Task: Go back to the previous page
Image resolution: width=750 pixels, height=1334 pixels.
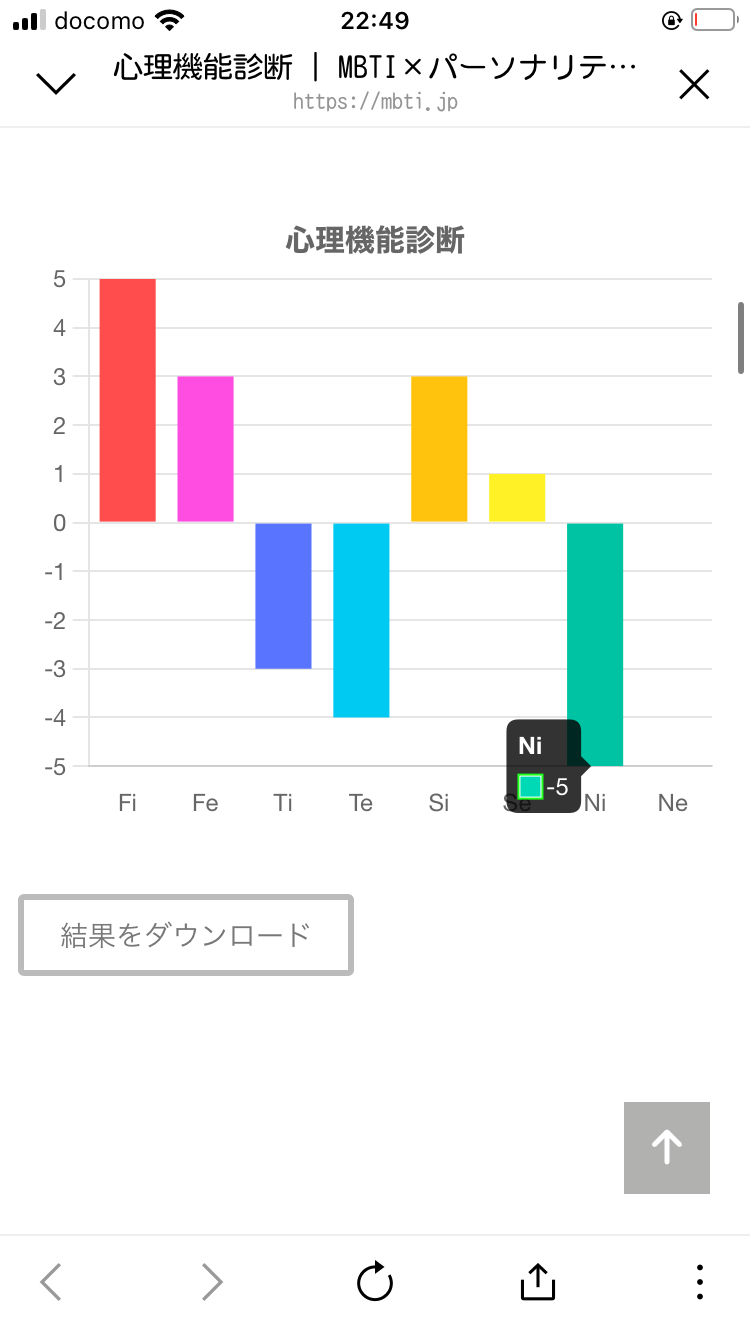Action: pyautogui.click(x=51, y=1281)
